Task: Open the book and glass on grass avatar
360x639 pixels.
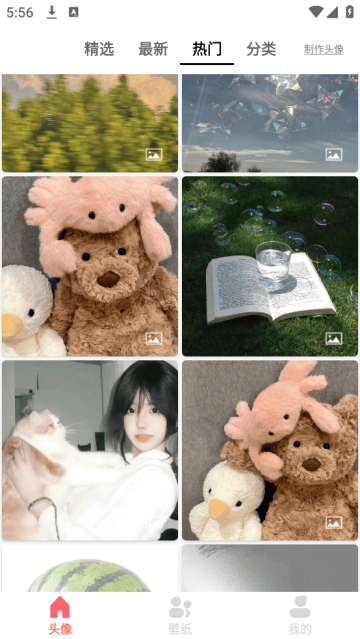Action: click(x=270, y=266)
